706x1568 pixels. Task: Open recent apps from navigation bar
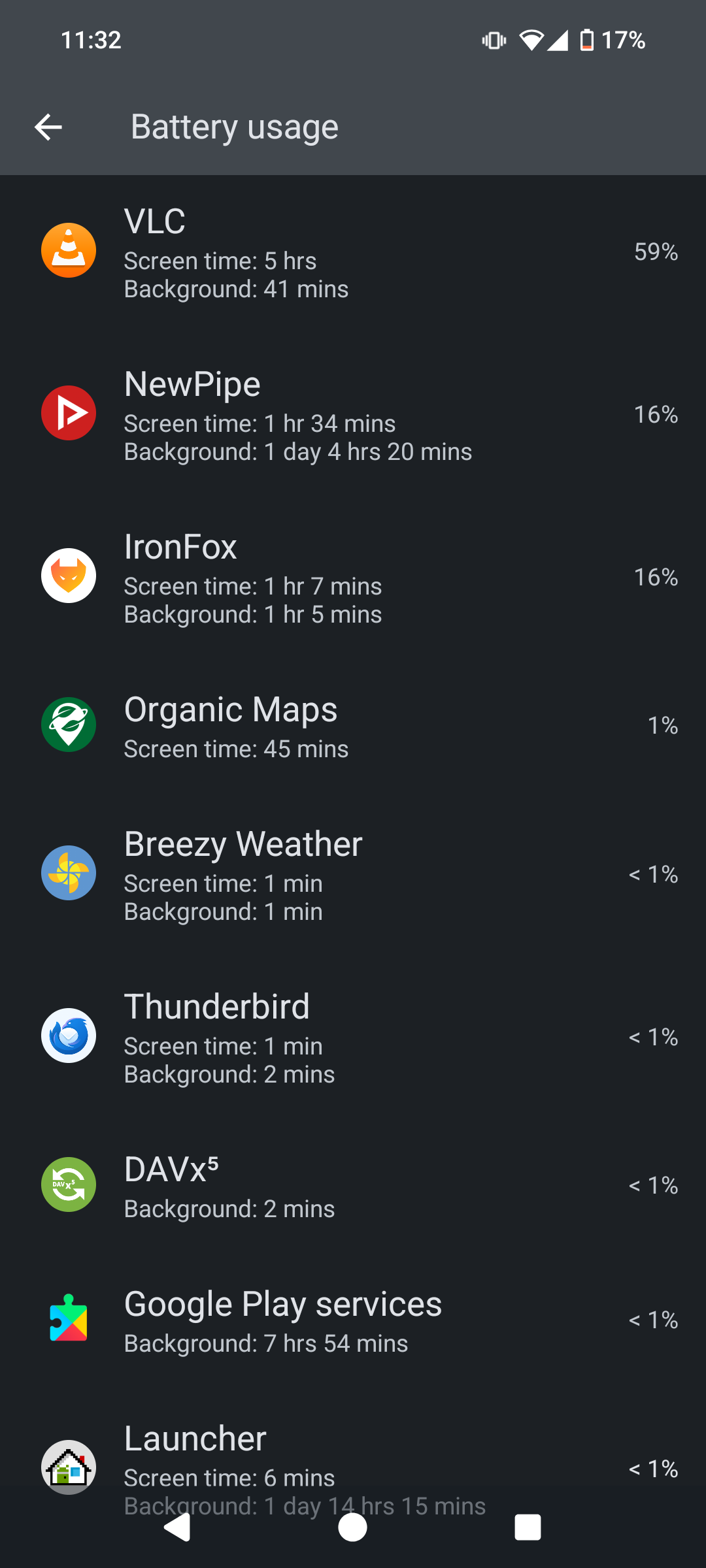tap(528, 1527)
